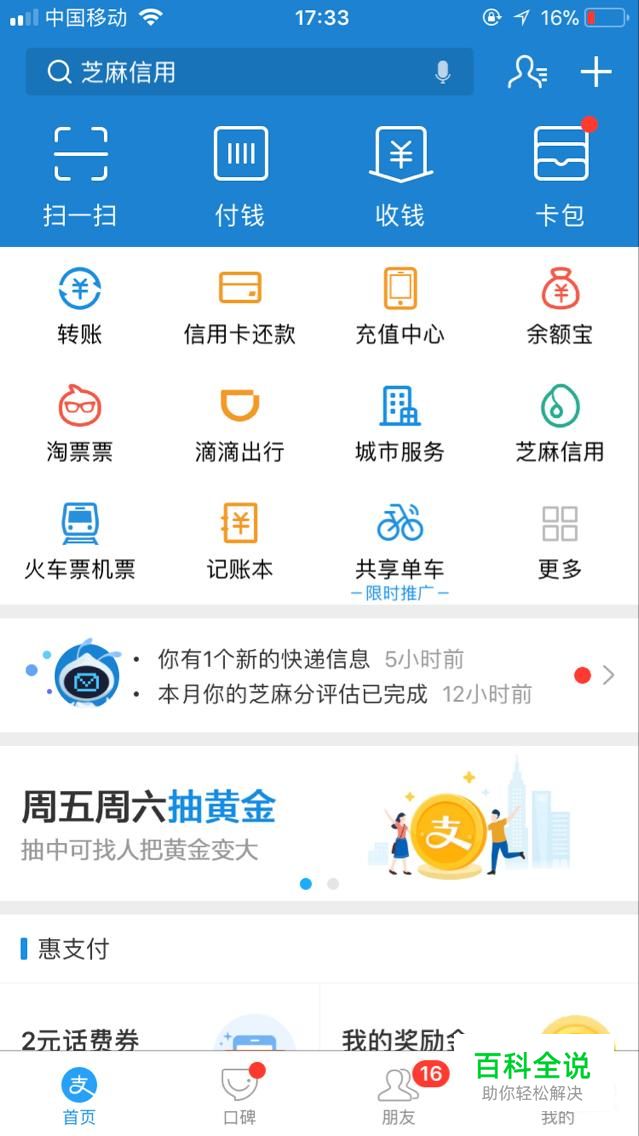Open the 周五周六抽黄金 banner

[x=320, y=823]
